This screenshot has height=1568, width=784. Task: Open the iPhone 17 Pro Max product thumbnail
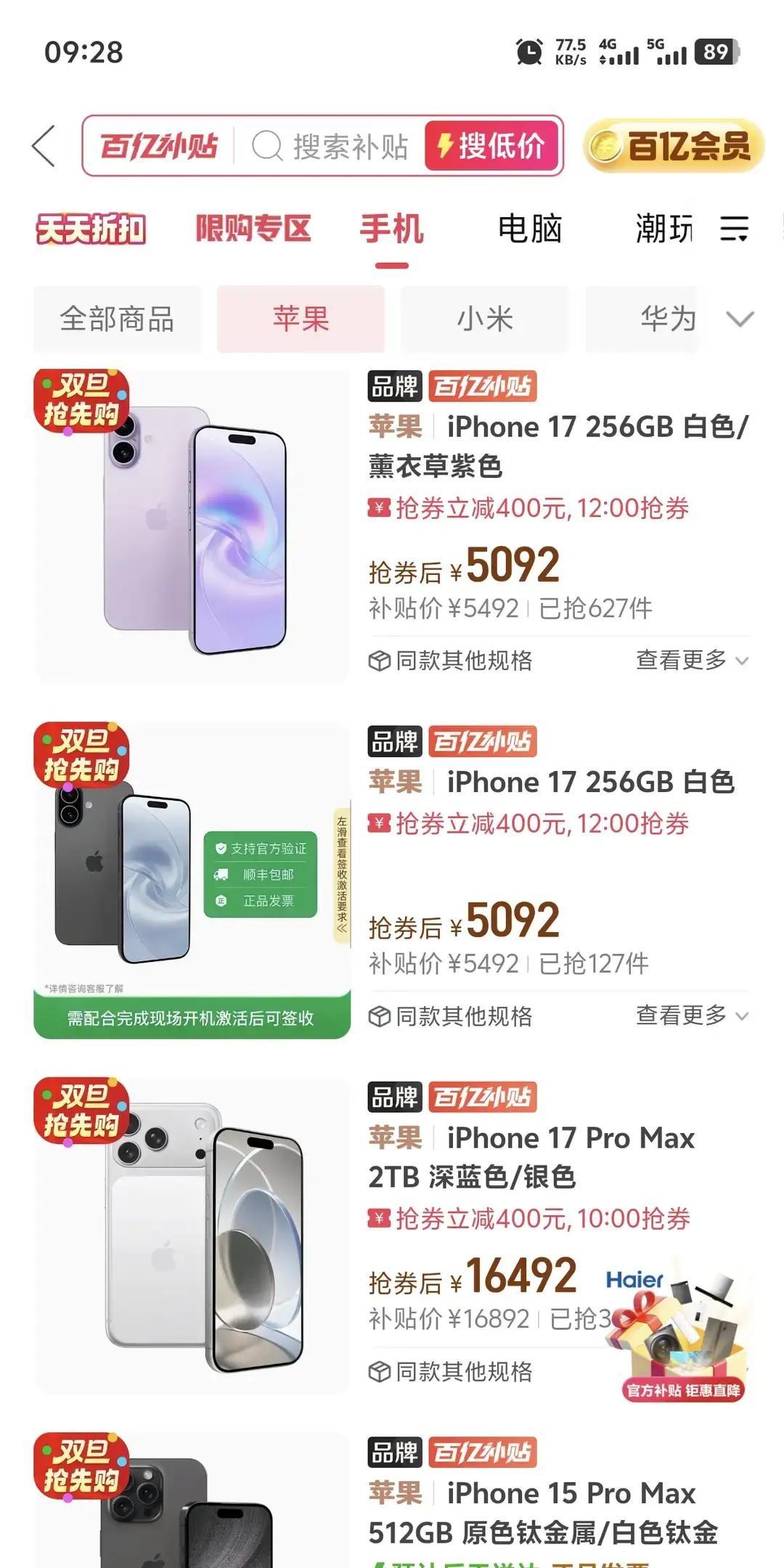(192, 1234)
